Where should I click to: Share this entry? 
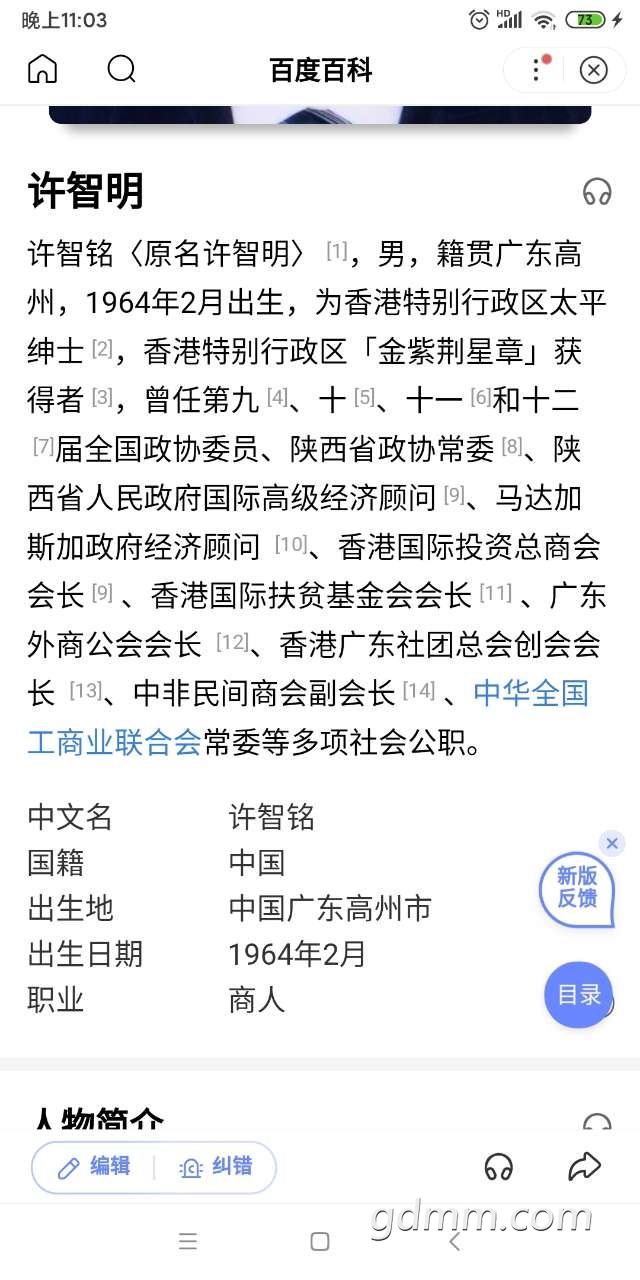584,1166
